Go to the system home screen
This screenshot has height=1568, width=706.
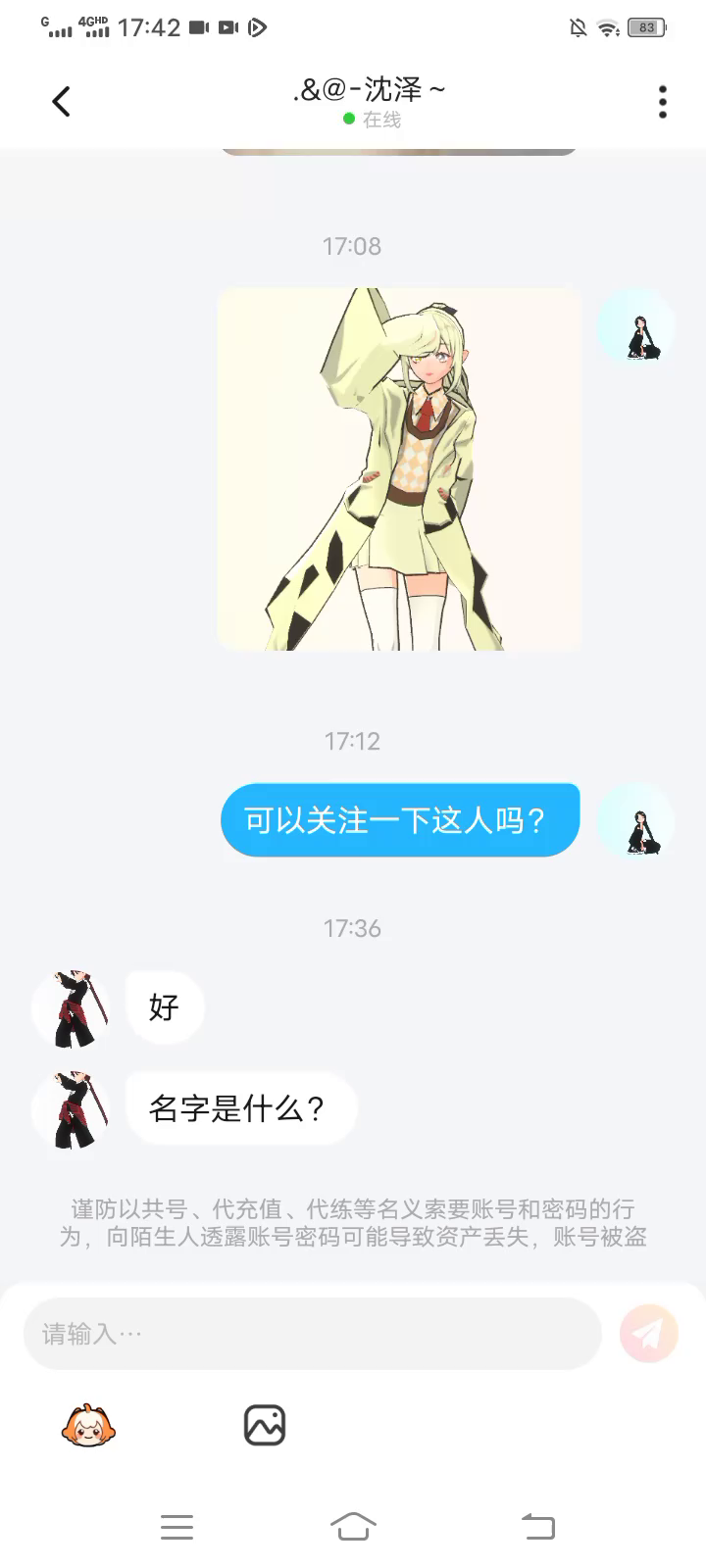click(x=353, y=1526)
